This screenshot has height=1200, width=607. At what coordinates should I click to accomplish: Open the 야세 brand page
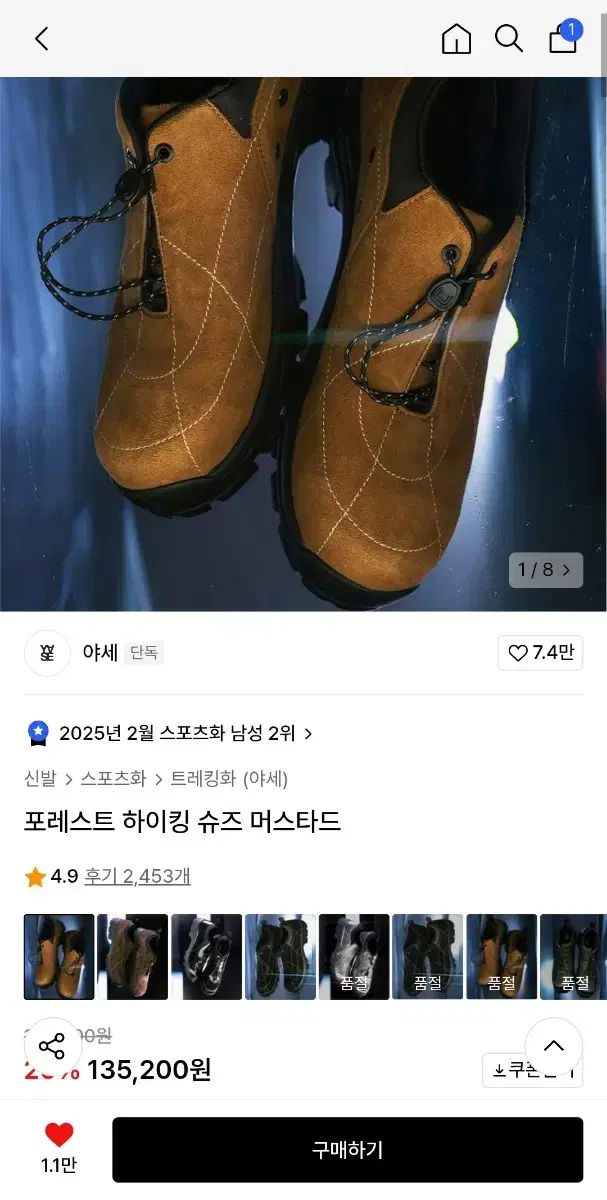click(99, 653)
